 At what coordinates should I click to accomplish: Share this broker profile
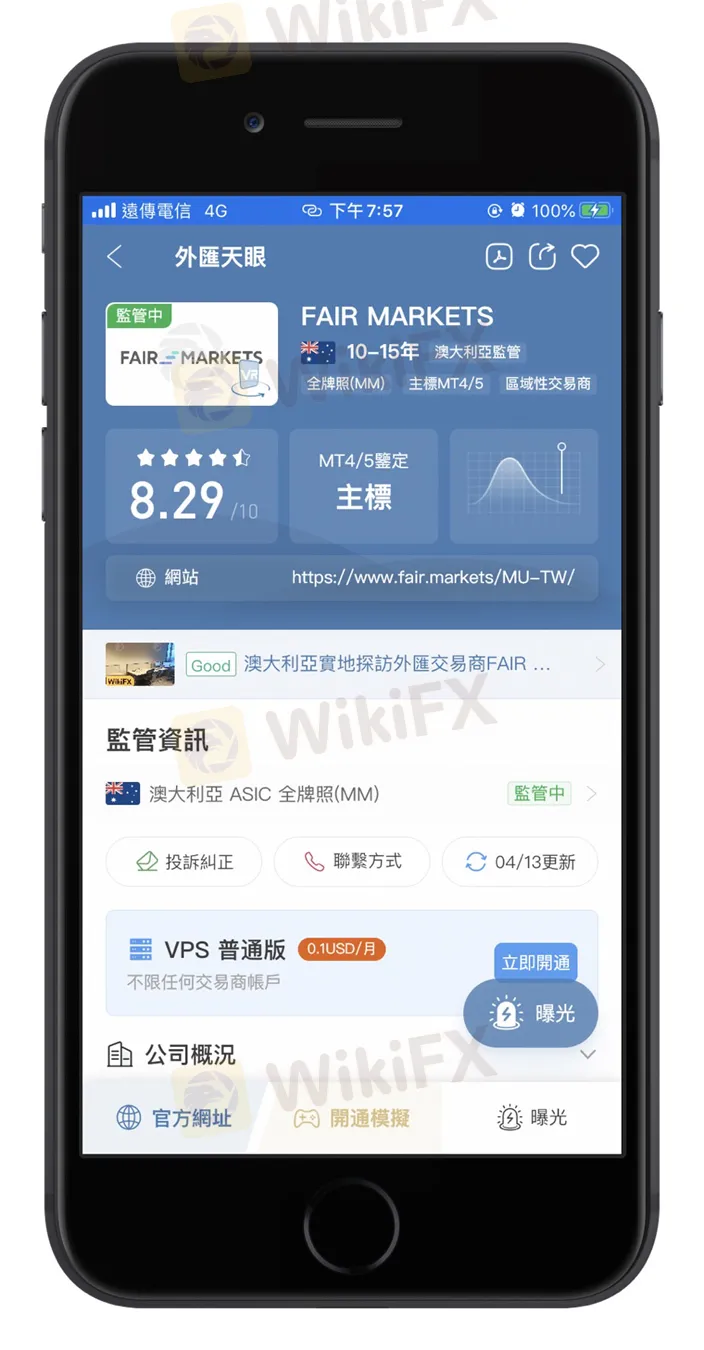[542, 257]
